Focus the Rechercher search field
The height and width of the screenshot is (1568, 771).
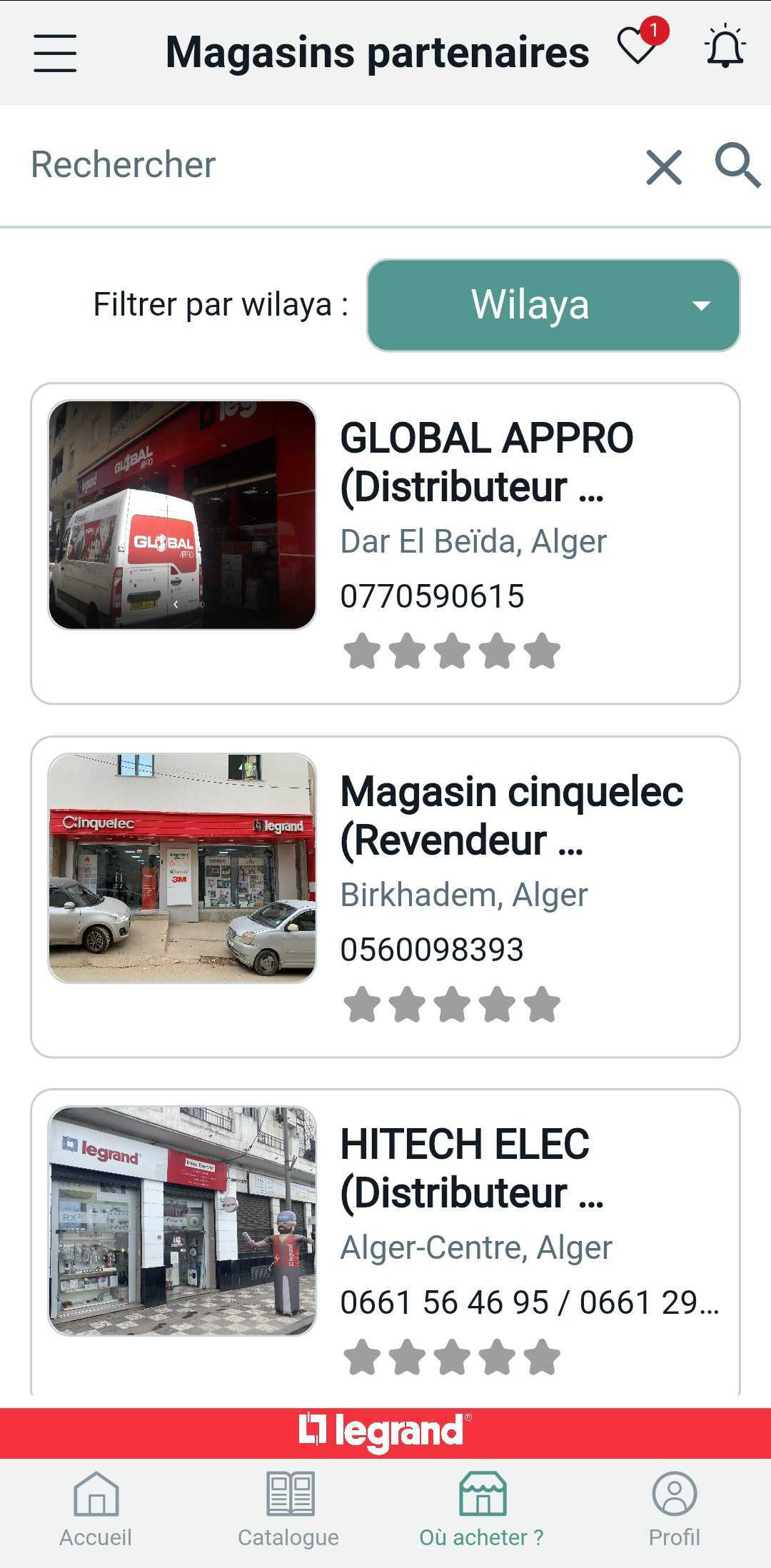click(328, 165)
